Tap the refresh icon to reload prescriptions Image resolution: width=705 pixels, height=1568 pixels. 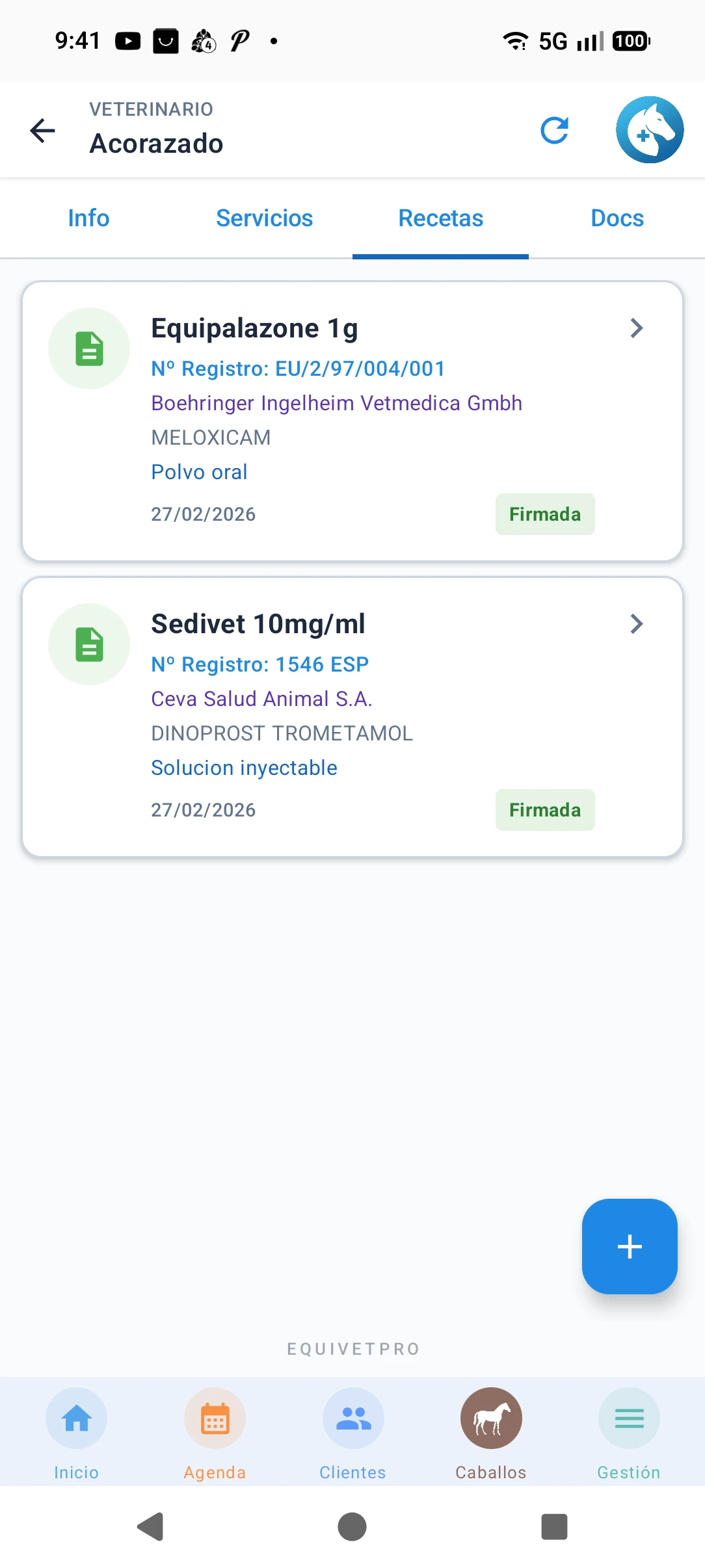(x=556, y=130)
